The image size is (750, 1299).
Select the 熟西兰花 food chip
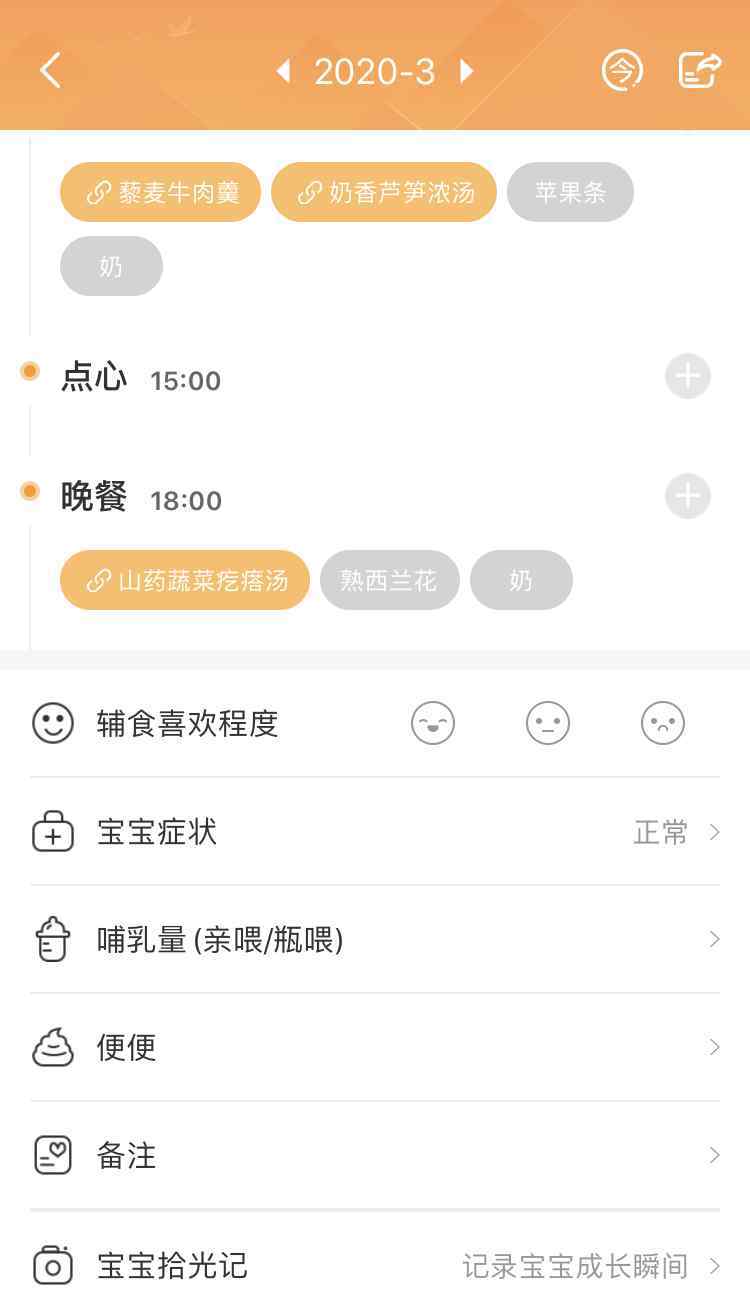pyautogui.click(x=390, y=580)
